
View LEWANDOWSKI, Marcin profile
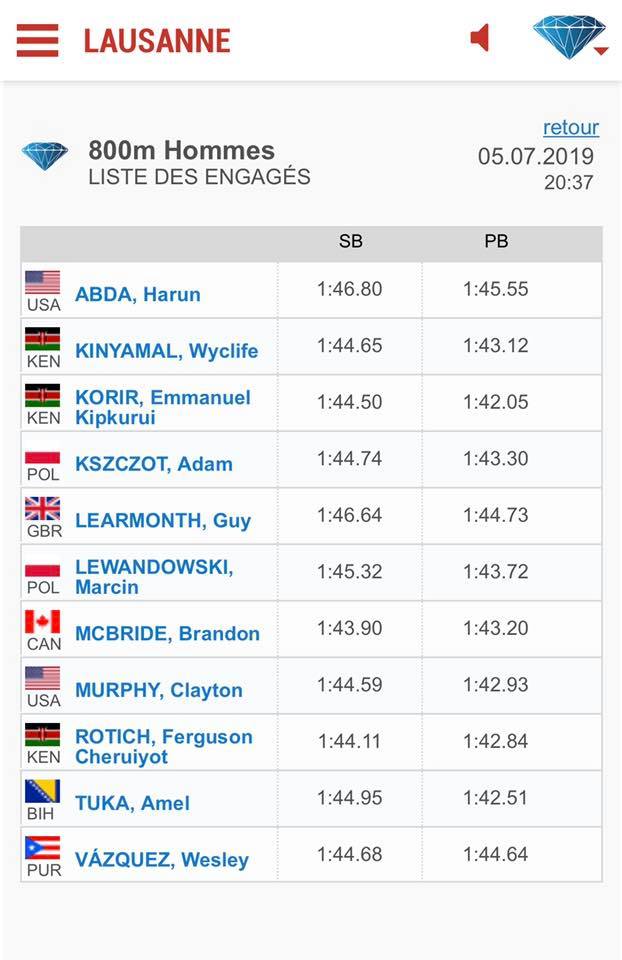(153, 577)
